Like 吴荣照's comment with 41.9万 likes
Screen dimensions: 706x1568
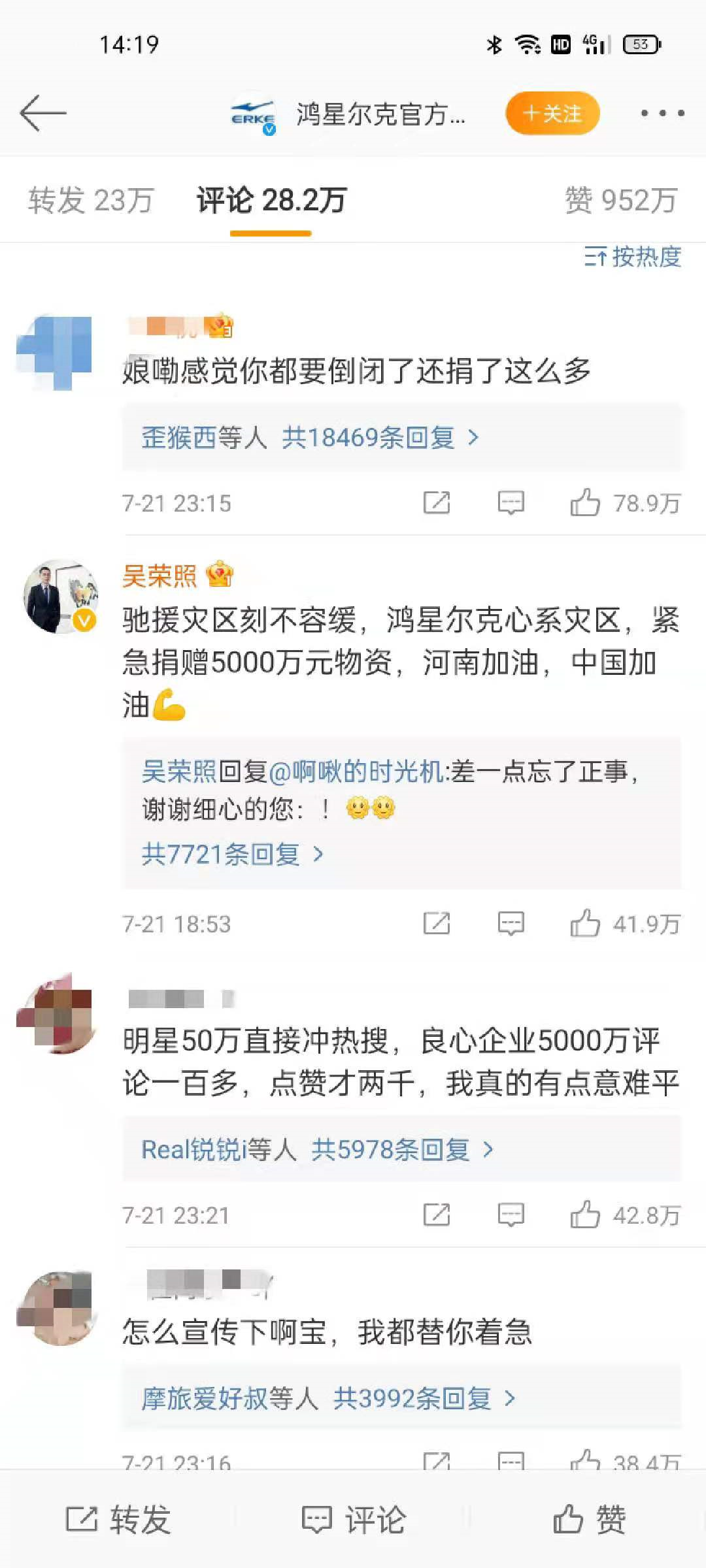pyautogui.click(x=585, y=924)
